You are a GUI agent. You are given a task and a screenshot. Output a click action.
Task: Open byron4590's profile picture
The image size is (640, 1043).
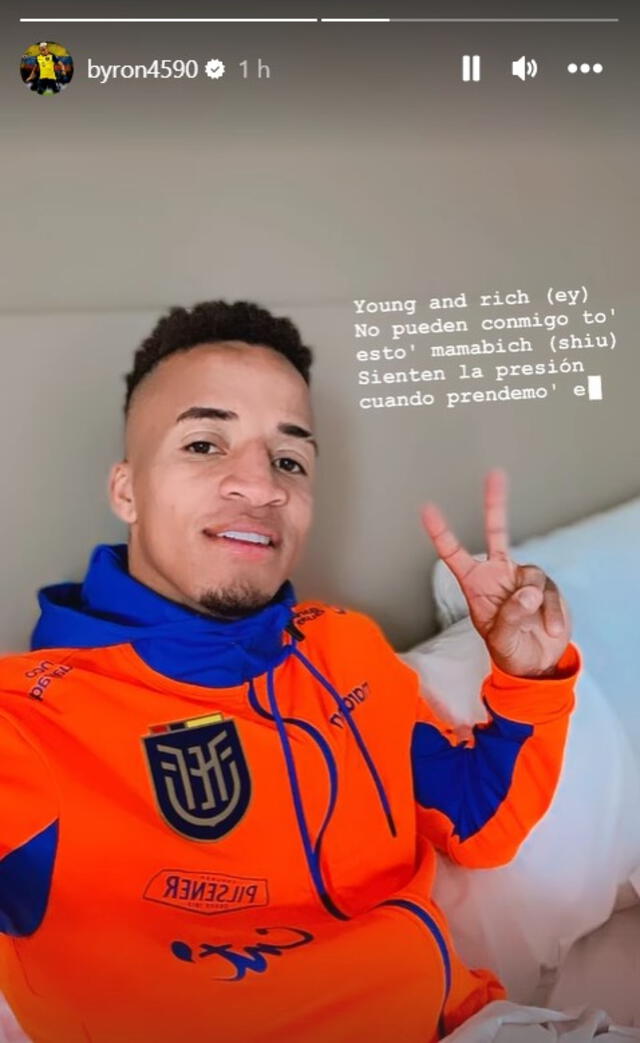46,68
